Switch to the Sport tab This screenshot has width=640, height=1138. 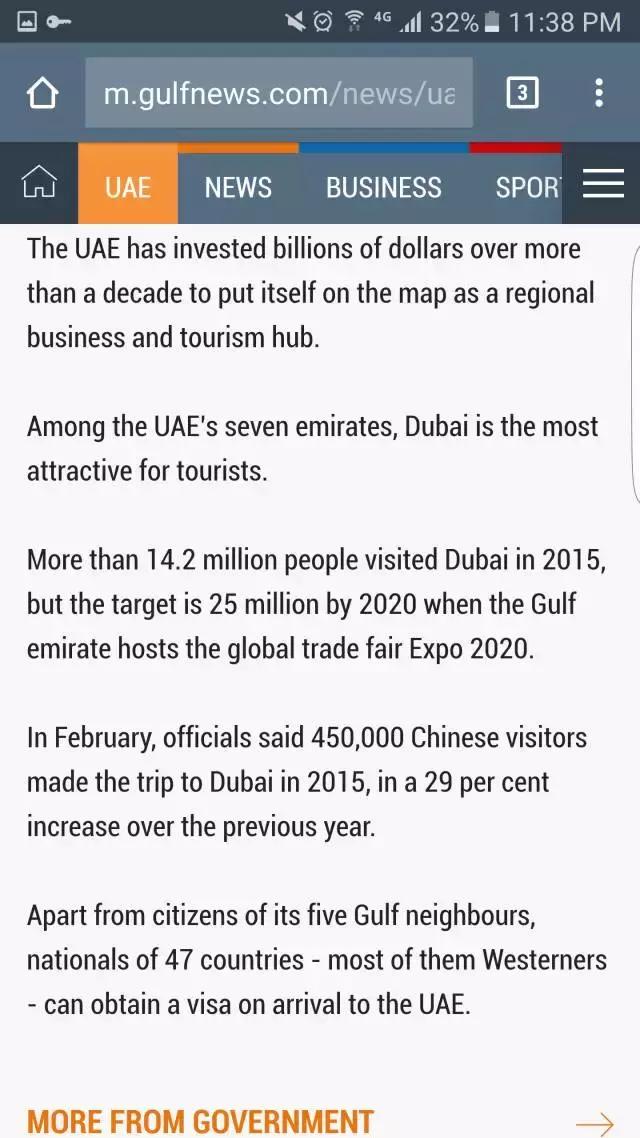point(527,187)
